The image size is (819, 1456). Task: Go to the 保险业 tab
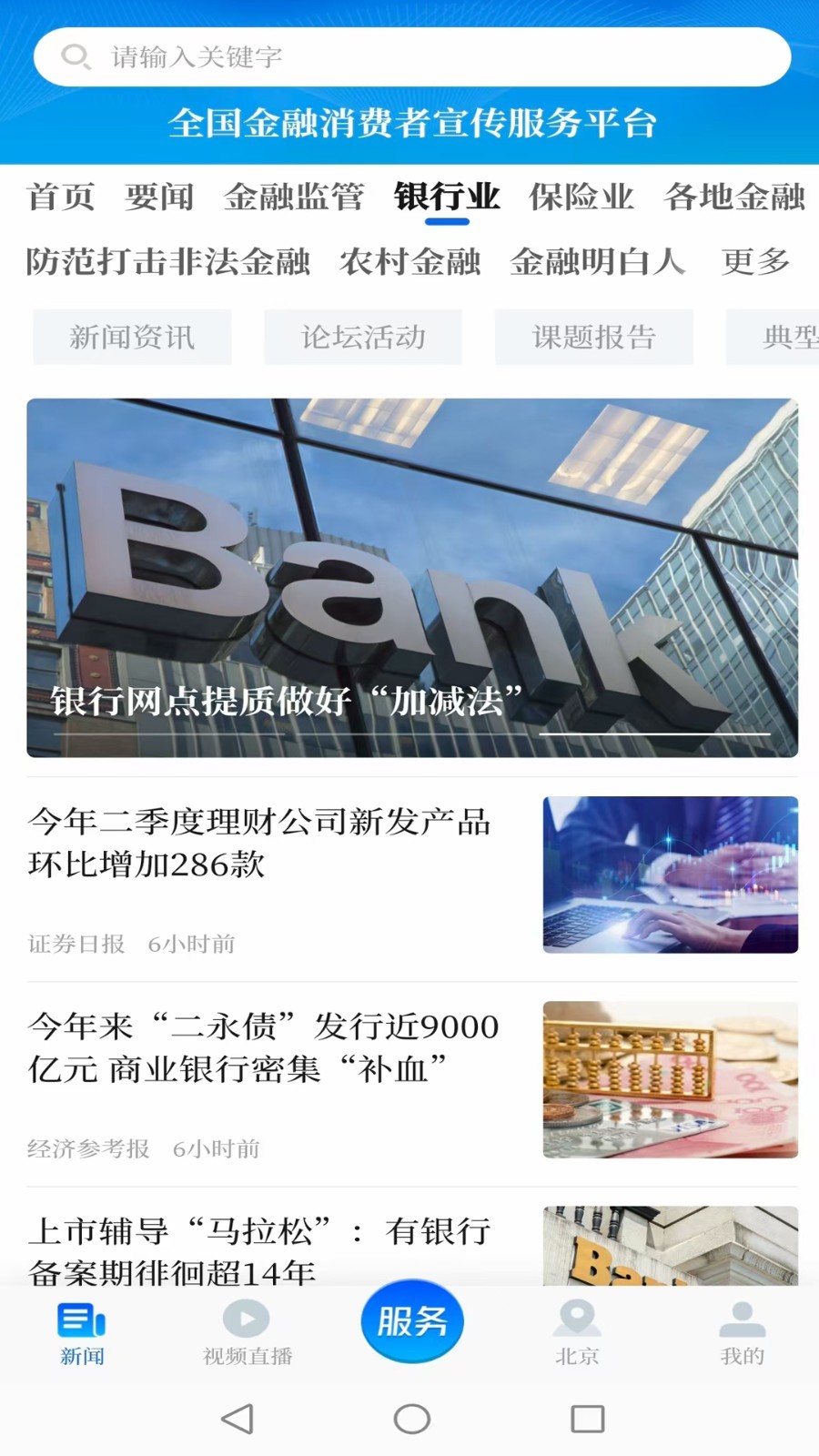click(581, 197)
